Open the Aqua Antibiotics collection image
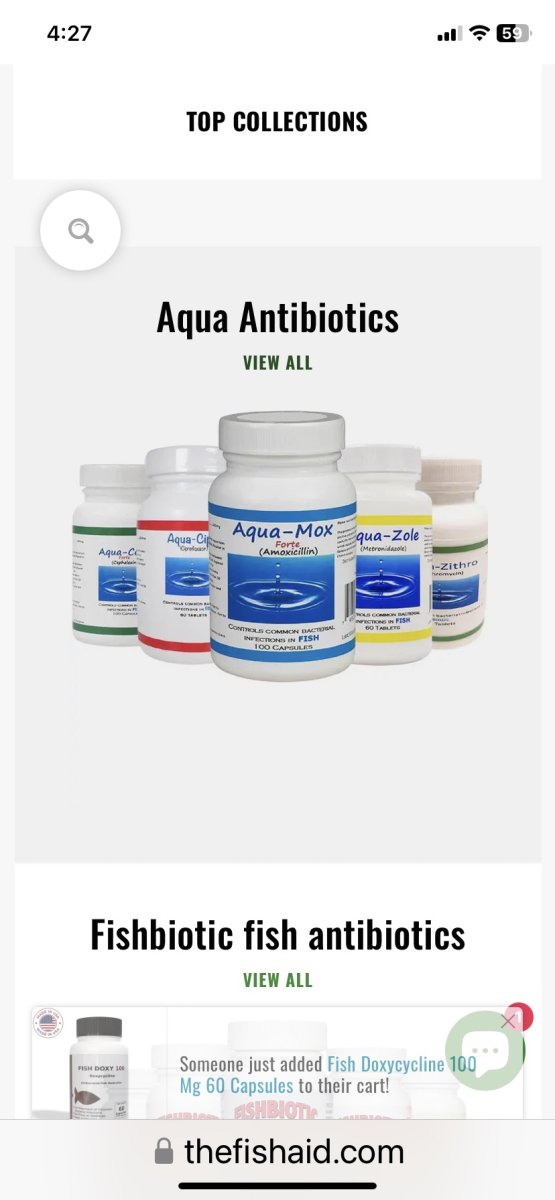The image size is (555, 1200). click(x=278, y=546)
